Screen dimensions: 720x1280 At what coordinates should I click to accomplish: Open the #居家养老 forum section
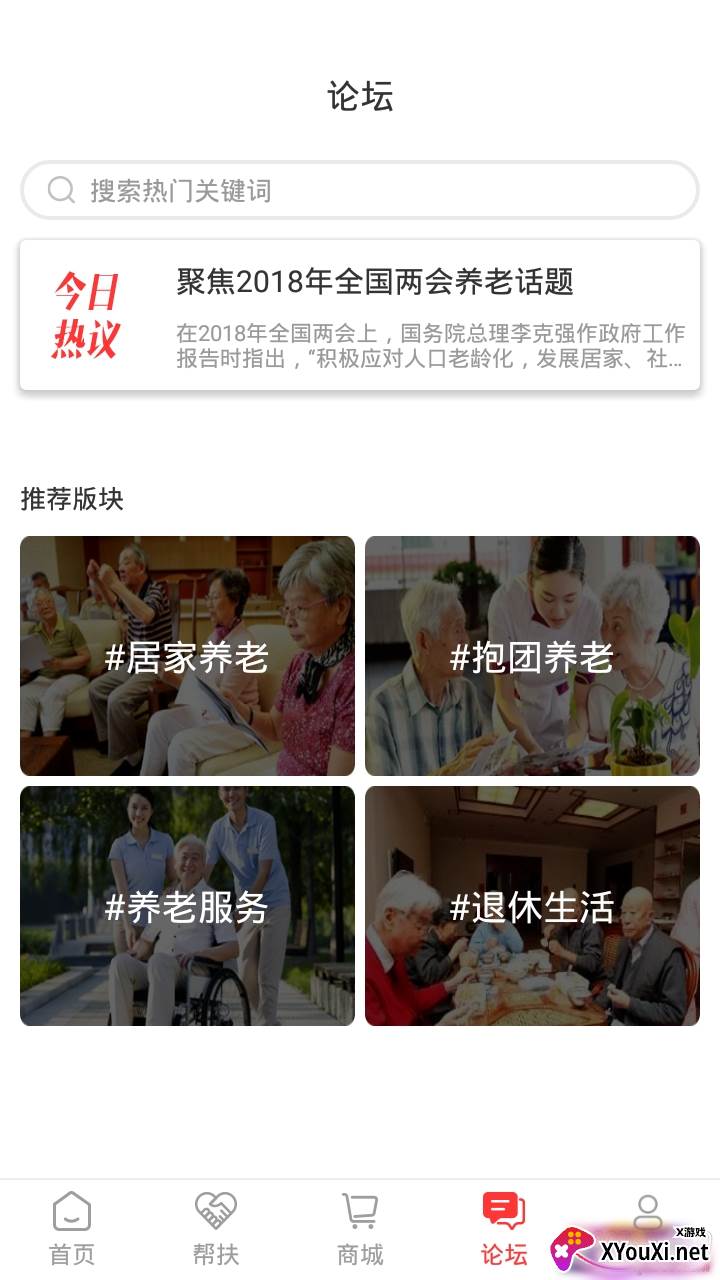click(x=187, y=656)
